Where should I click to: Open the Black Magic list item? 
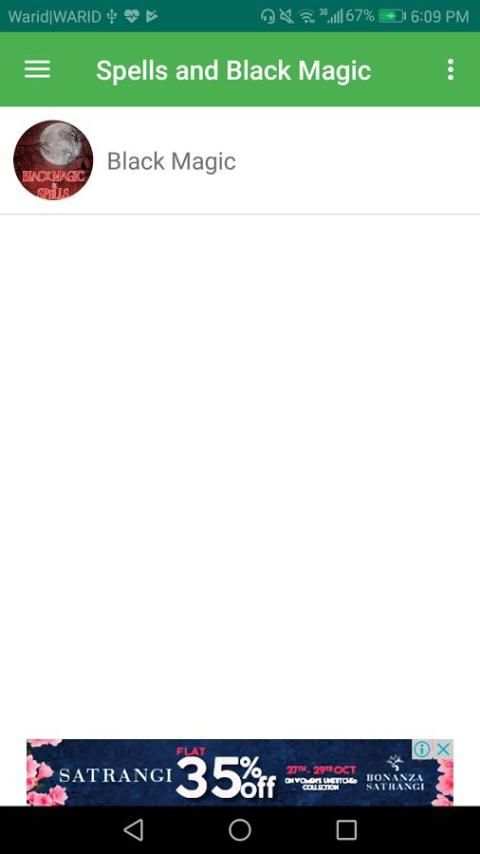(240, 161)
